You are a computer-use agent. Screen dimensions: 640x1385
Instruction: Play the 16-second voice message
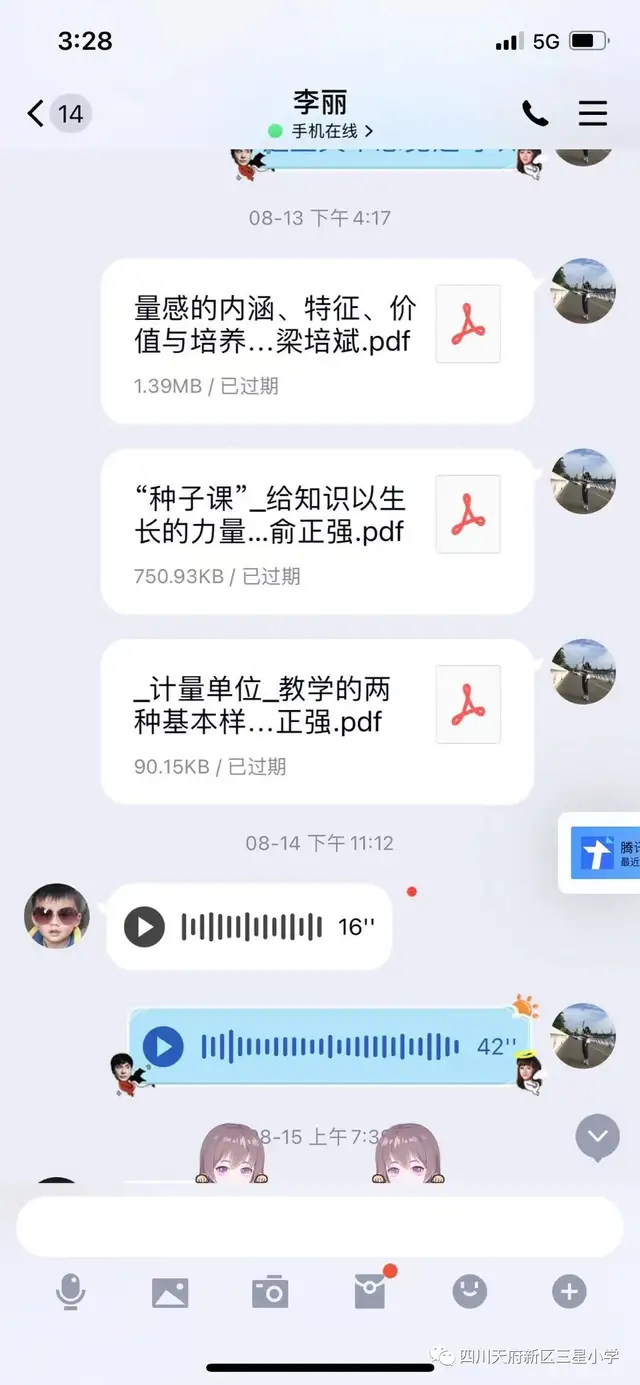point(145,927)
